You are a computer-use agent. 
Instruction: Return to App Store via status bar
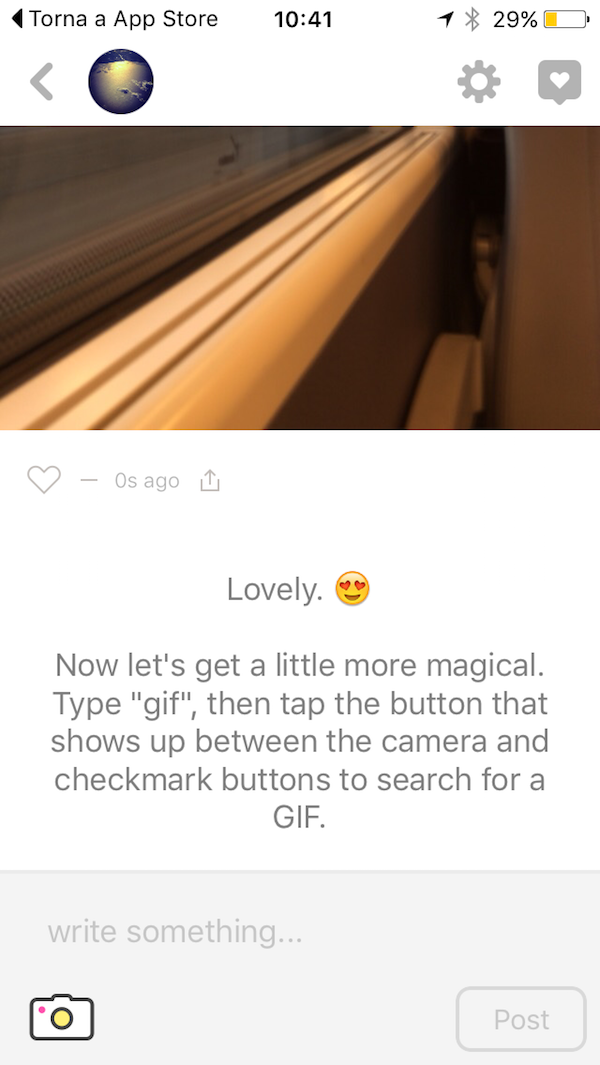click(x=112, y=19)
